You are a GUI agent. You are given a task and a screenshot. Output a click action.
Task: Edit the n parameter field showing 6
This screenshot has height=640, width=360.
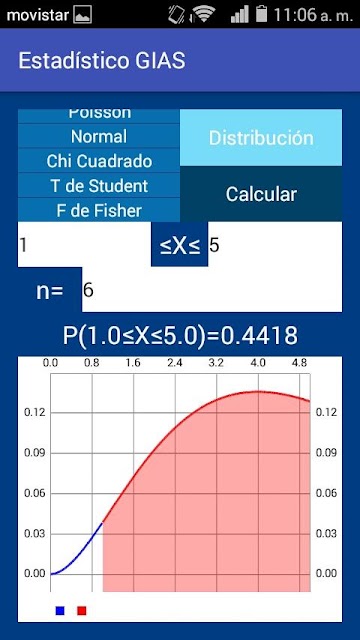212,290
